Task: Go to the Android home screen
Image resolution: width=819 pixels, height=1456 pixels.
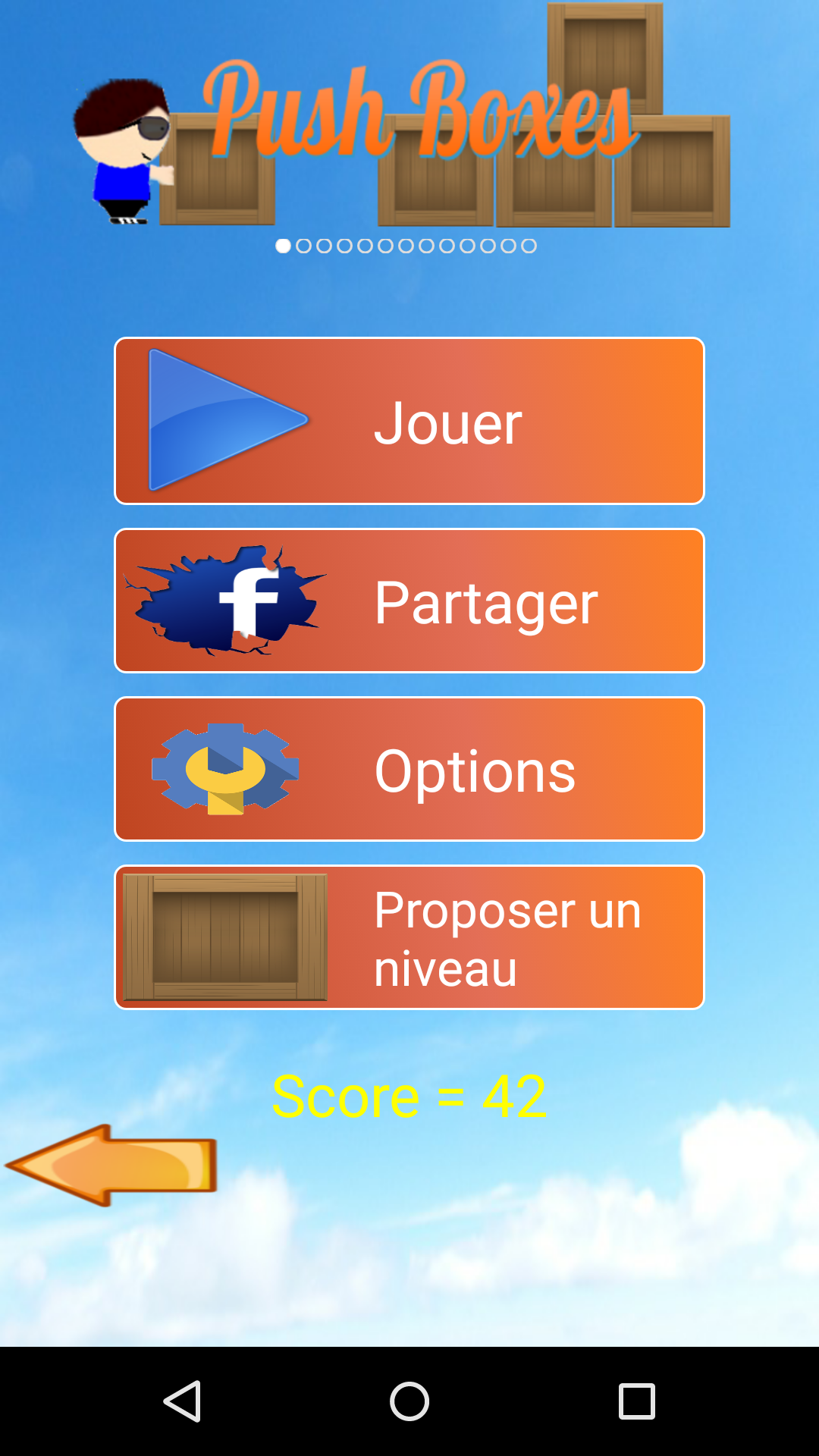Action: pos(409,1401)
